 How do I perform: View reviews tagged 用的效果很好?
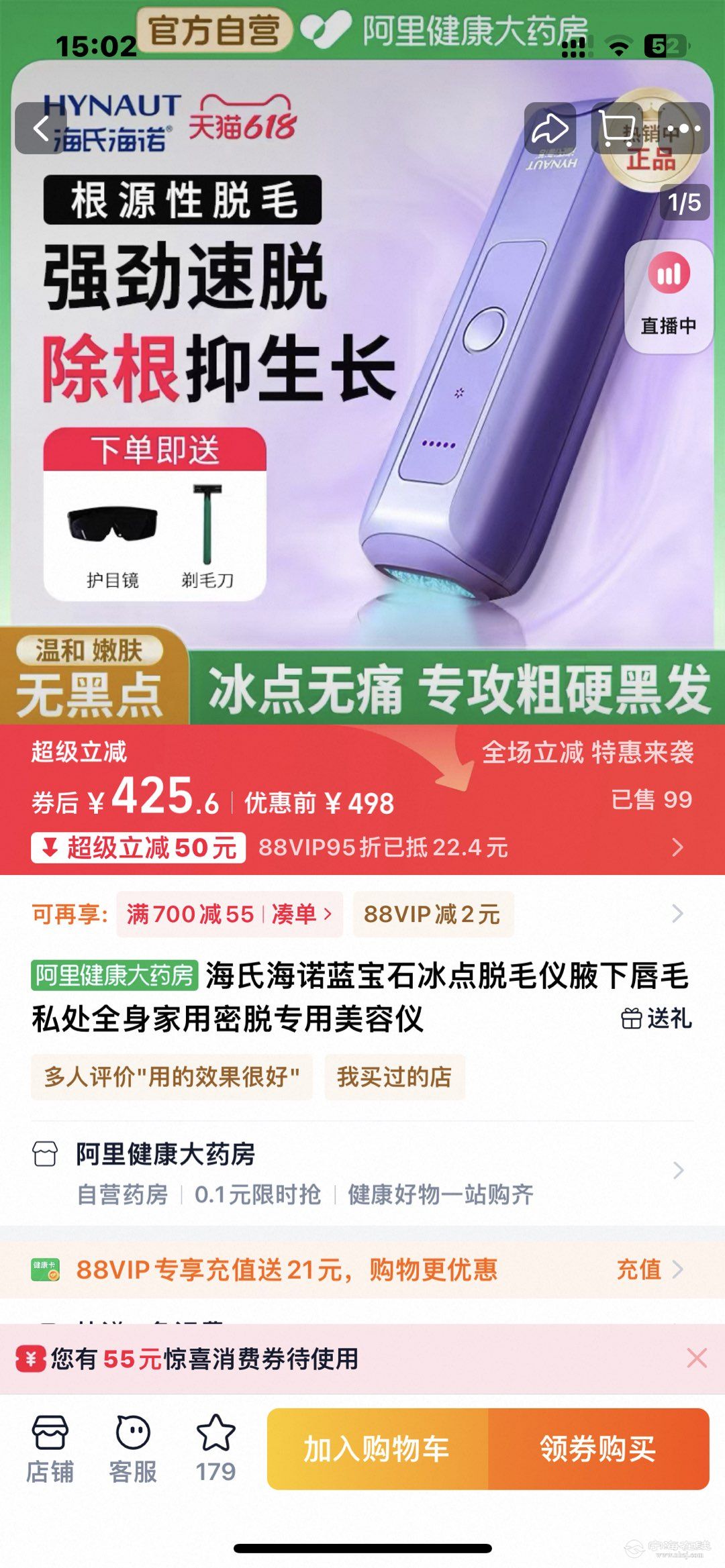(x=172, y=1077)
